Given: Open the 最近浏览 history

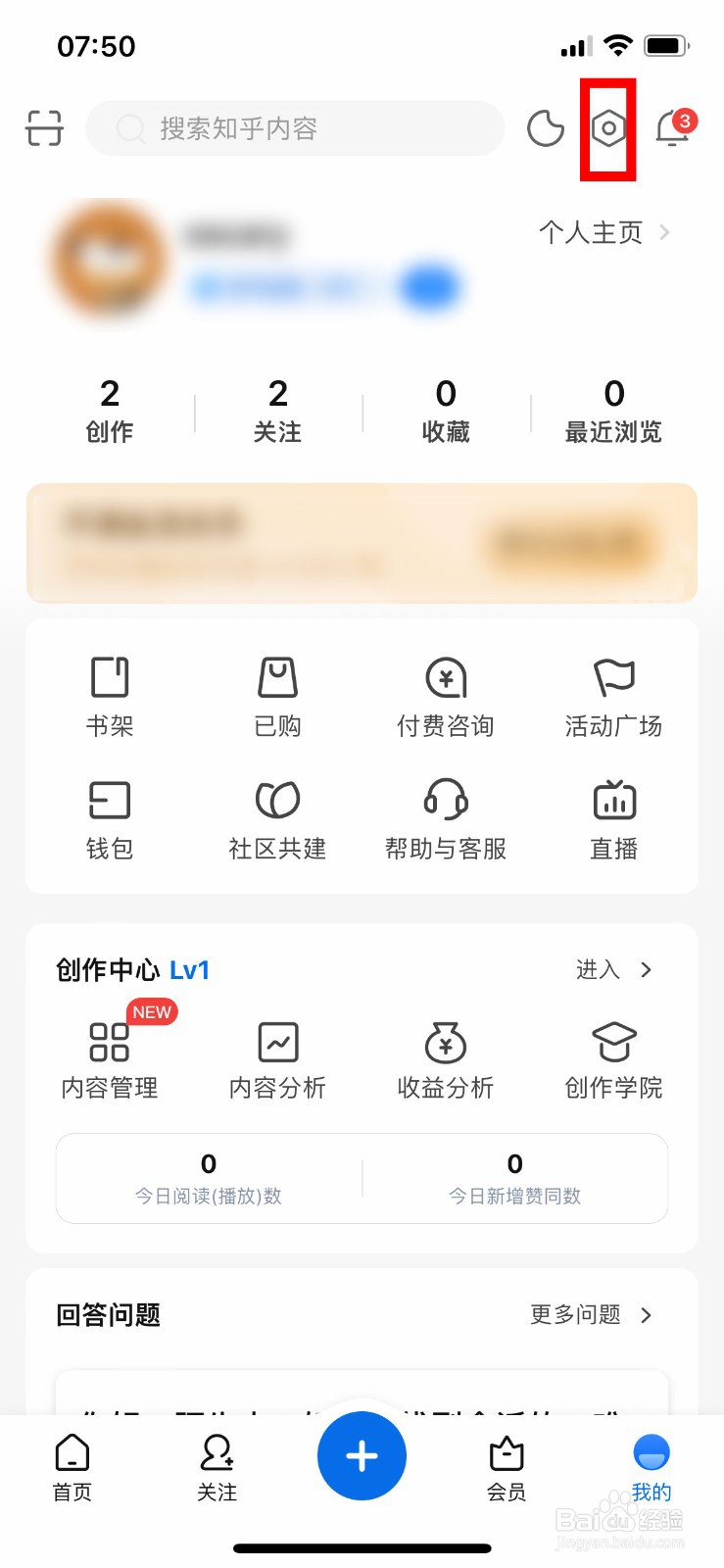Looking at the screenshot, I should (x=613, y=411).
